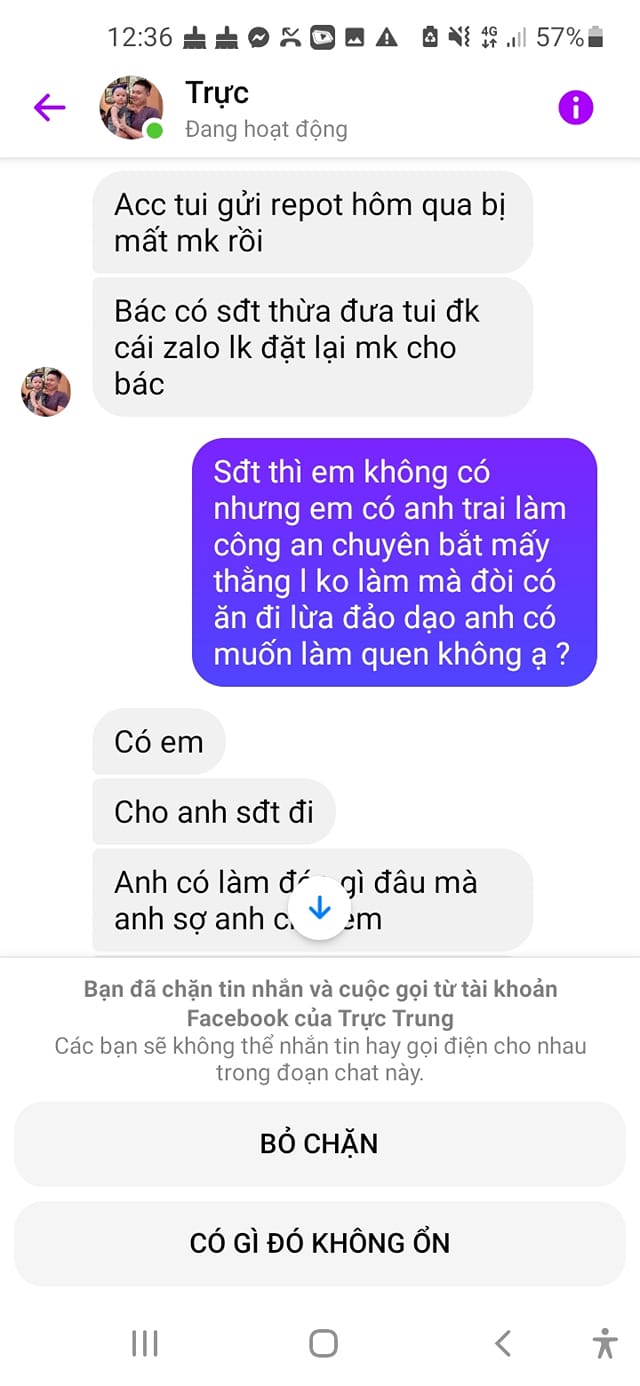Open recent apps from navigation bar

(x=145, y=1343)
